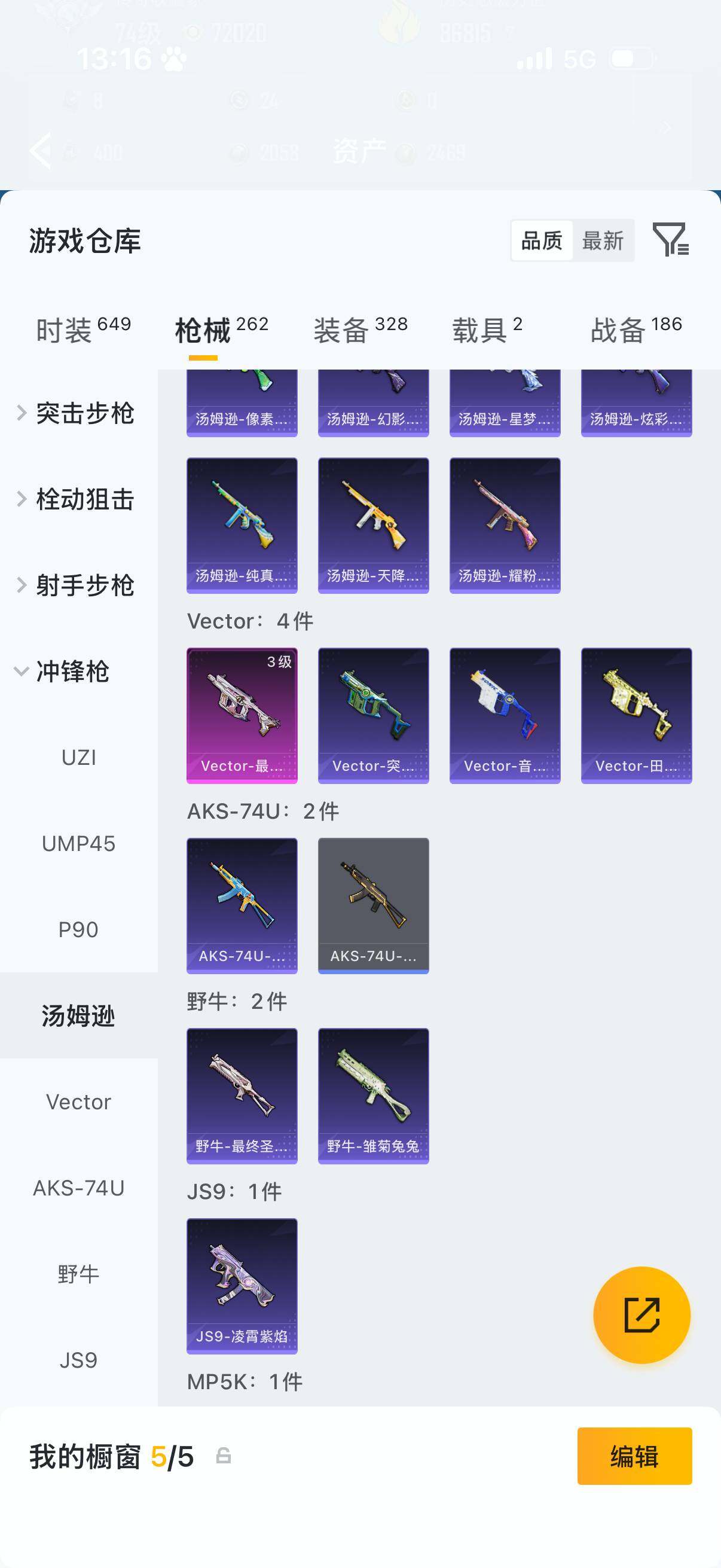Screen dimensions: 721x1568
Task: Switch to the 时装 tab
Action: coord(83,330)
